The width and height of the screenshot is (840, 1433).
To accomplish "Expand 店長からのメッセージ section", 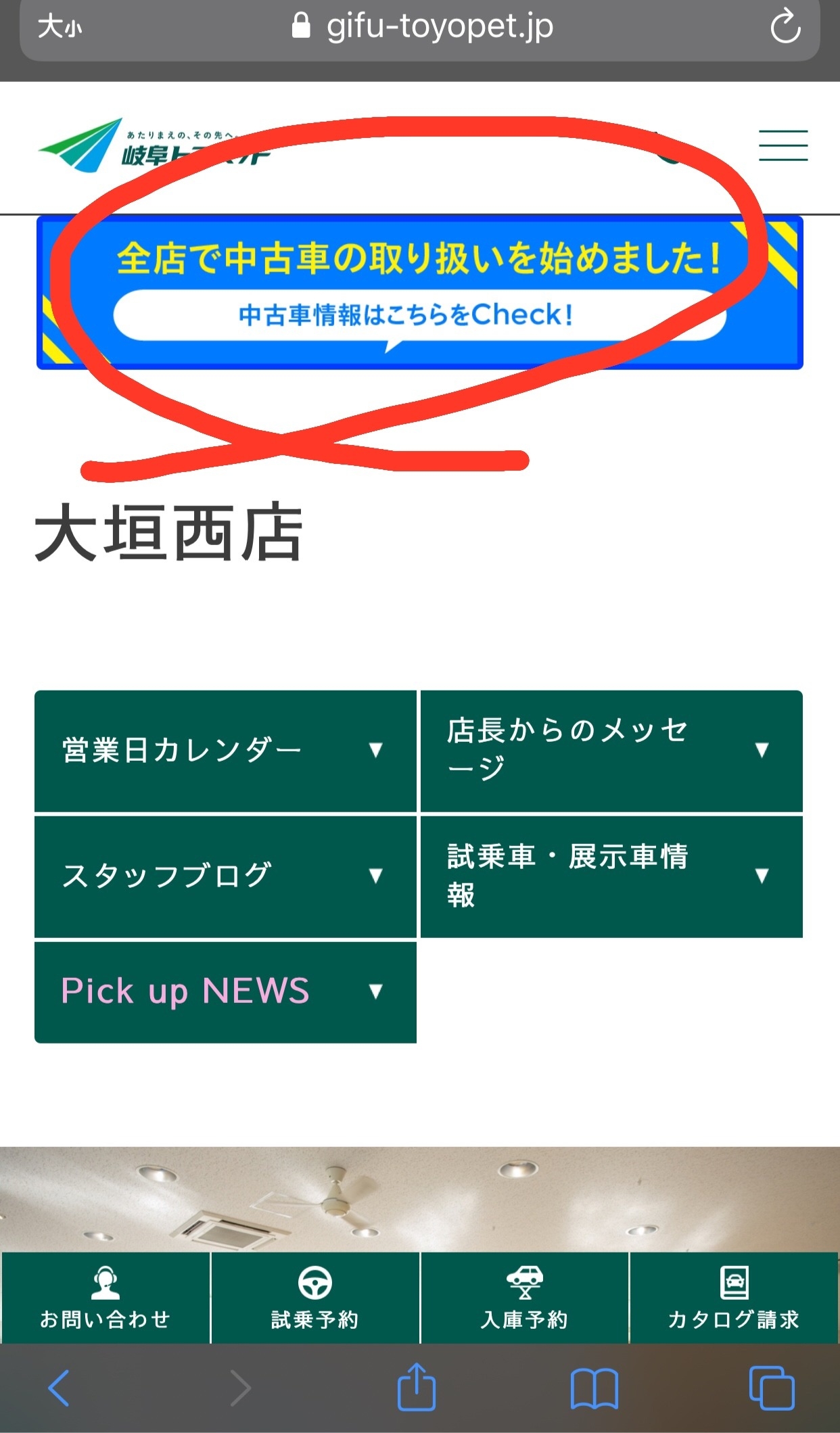I will point(611,751).
